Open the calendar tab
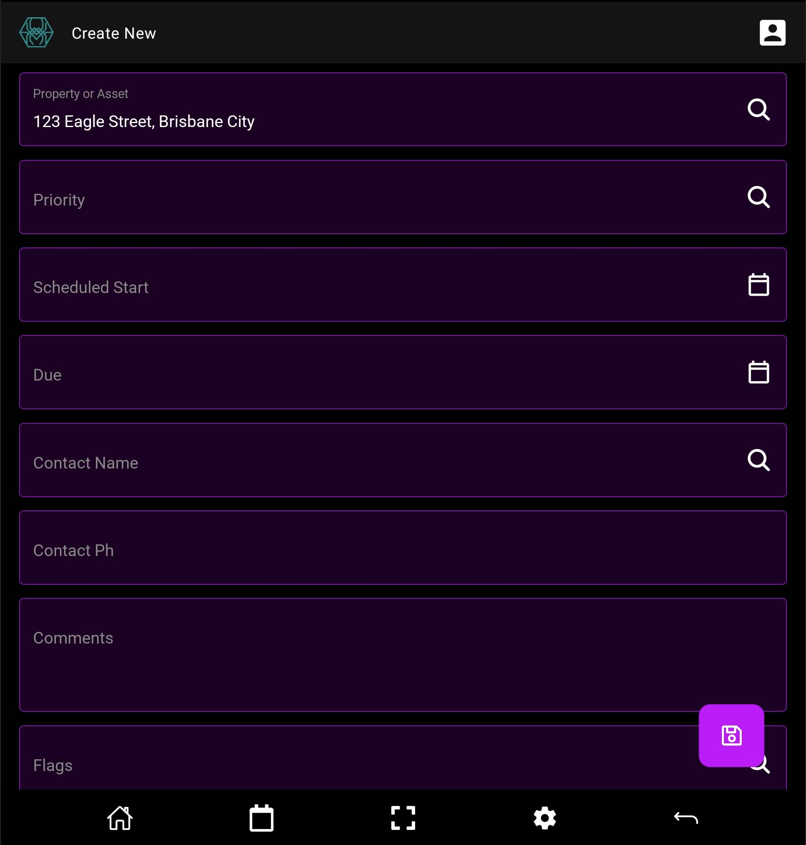This screenshot has width=806, height=845. coord(261,818)
